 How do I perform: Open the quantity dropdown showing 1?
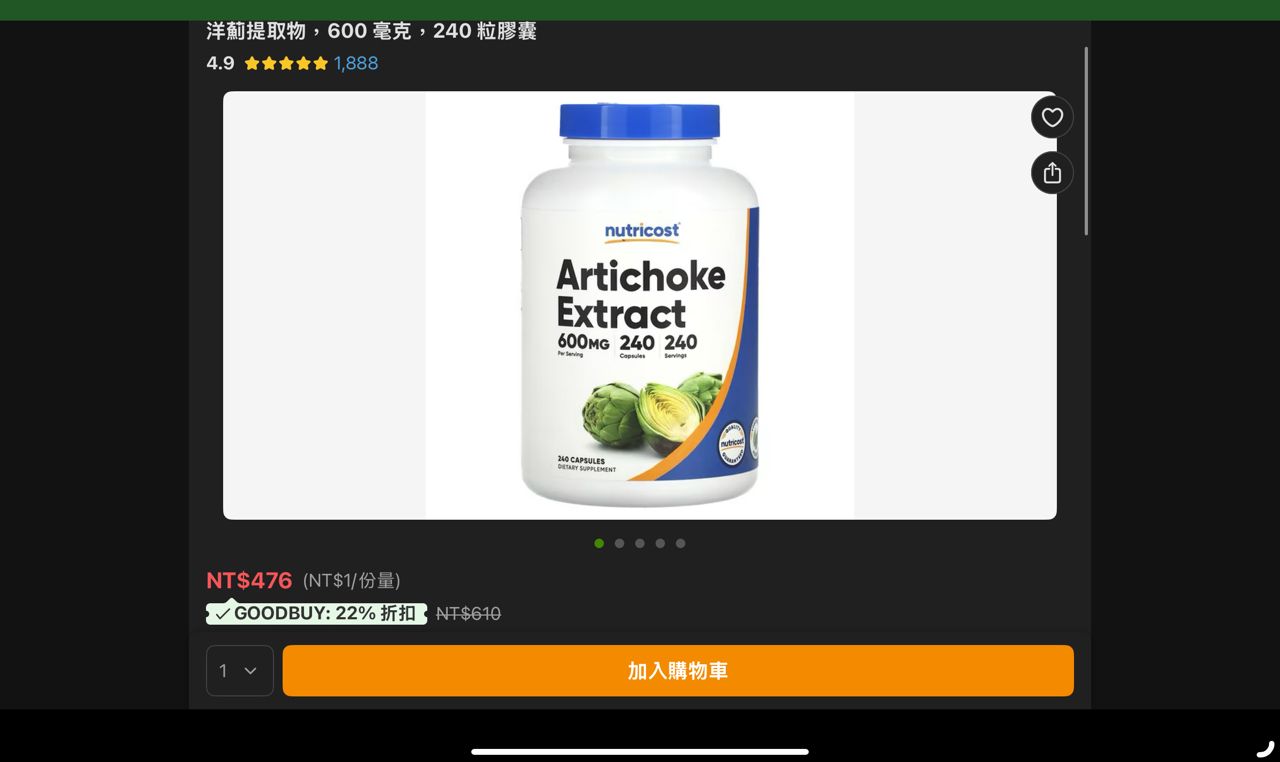[240, 671]
